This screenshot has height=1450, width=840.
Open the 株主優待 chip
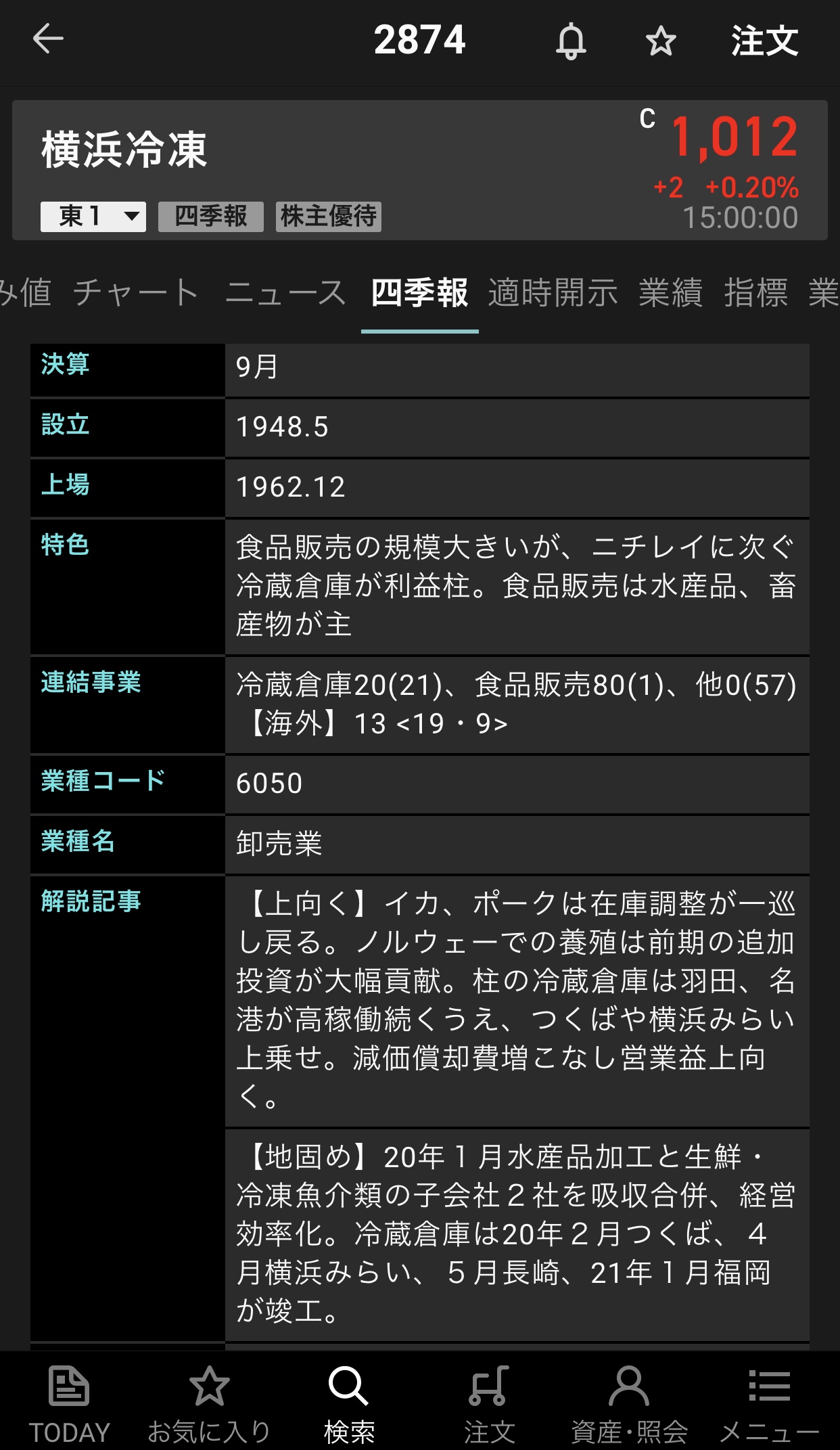pos(329,217)
